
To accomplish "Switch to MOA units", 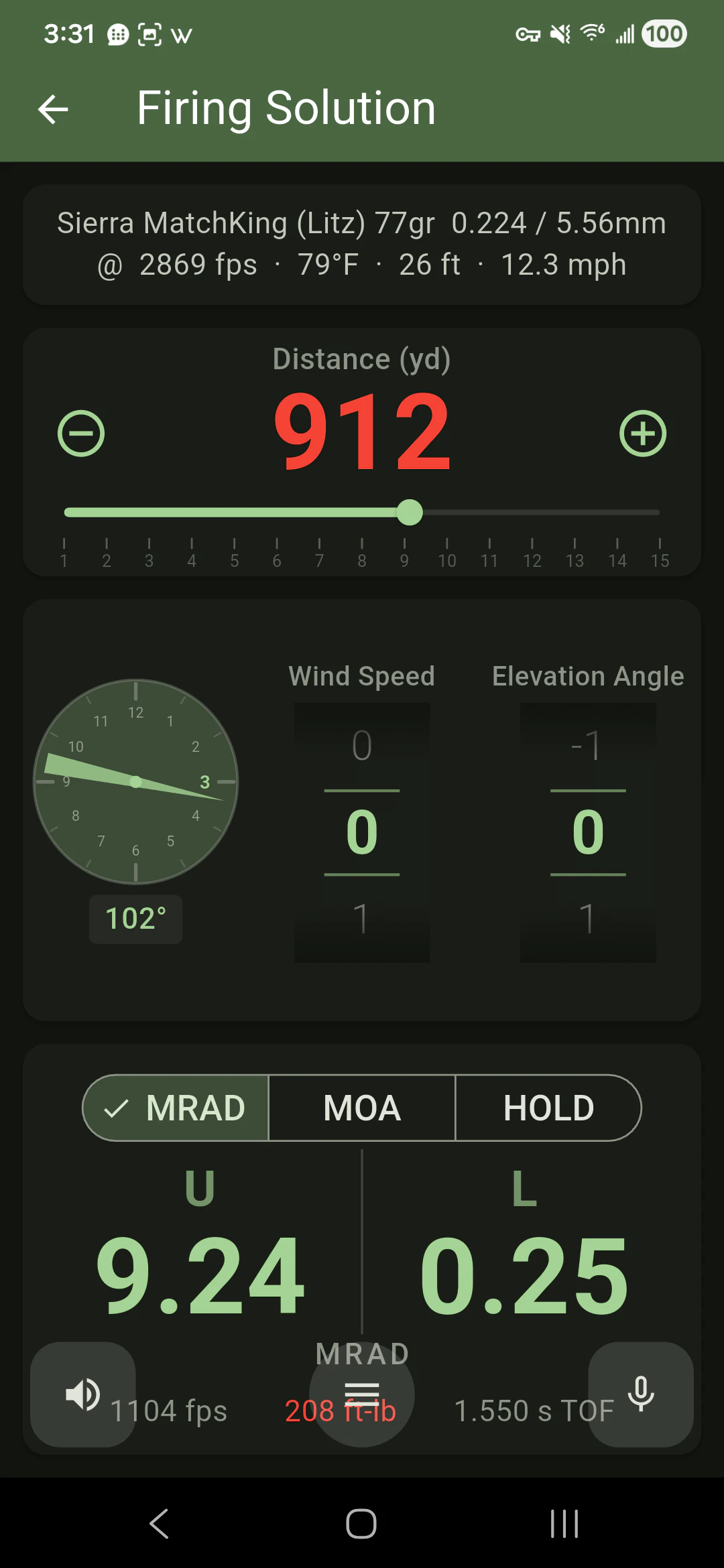I will coord(362,1108).
